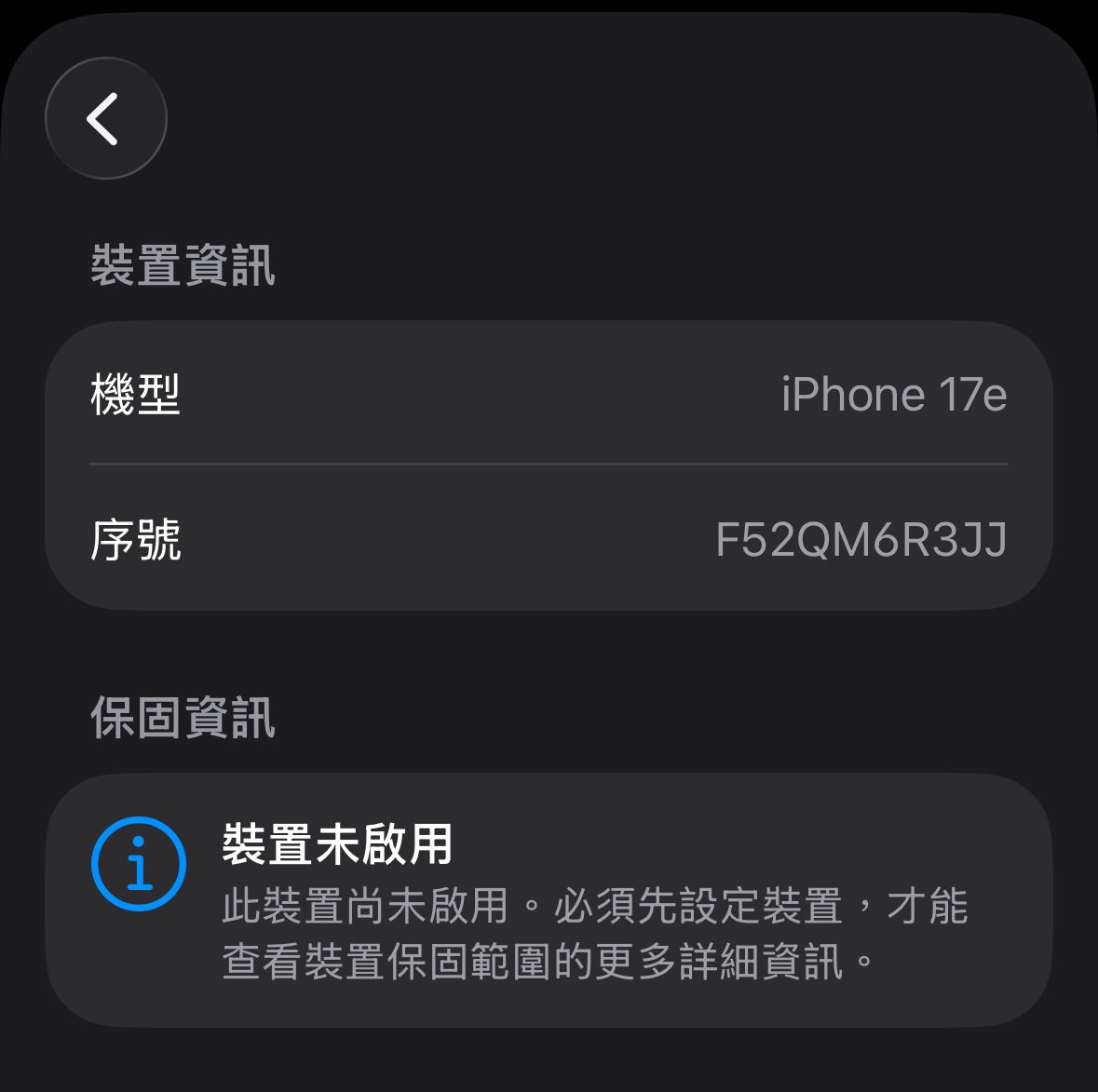Go back using the back arrow

coord(105,118)
